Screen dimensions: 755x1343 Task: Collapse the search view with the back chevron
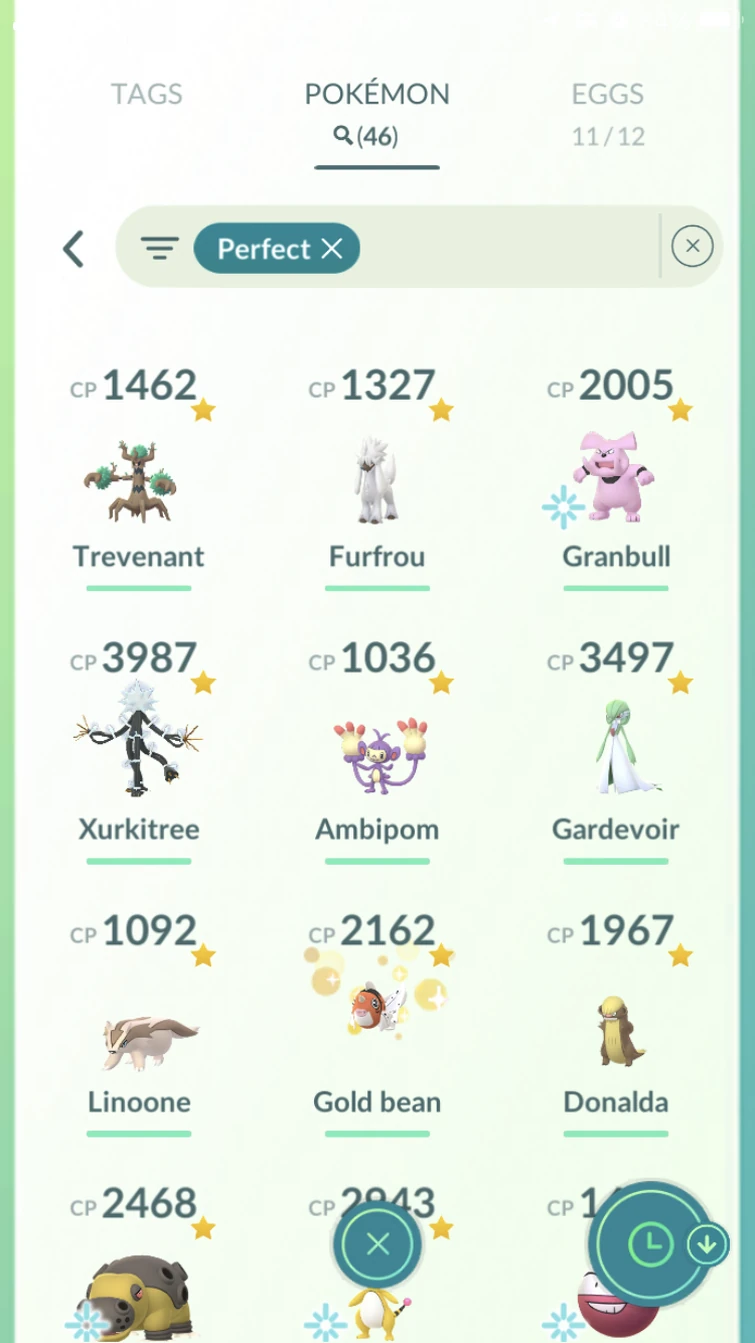click(x=73, y=248)
